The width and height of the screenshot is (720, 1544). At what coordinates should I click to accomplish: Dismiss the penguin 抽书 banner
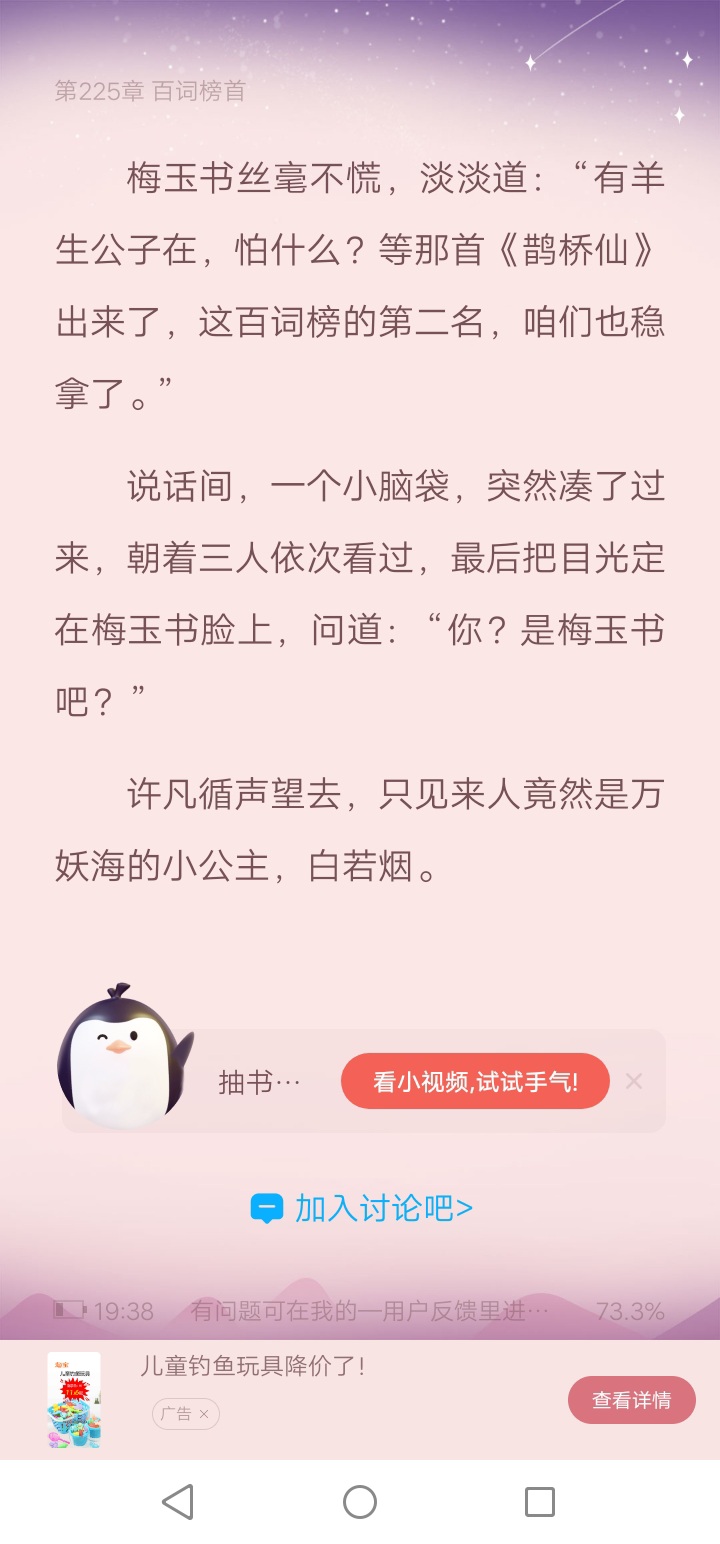coord(633,1081)
